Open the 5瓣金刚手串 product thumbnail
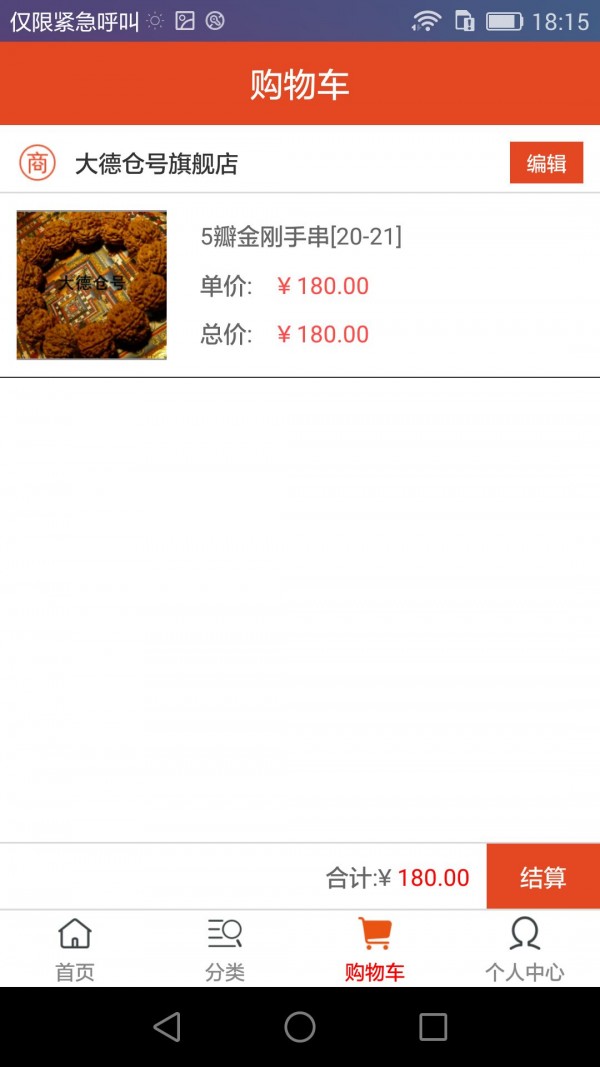This screenshot has width=600, height=1067. click(92, 285)
